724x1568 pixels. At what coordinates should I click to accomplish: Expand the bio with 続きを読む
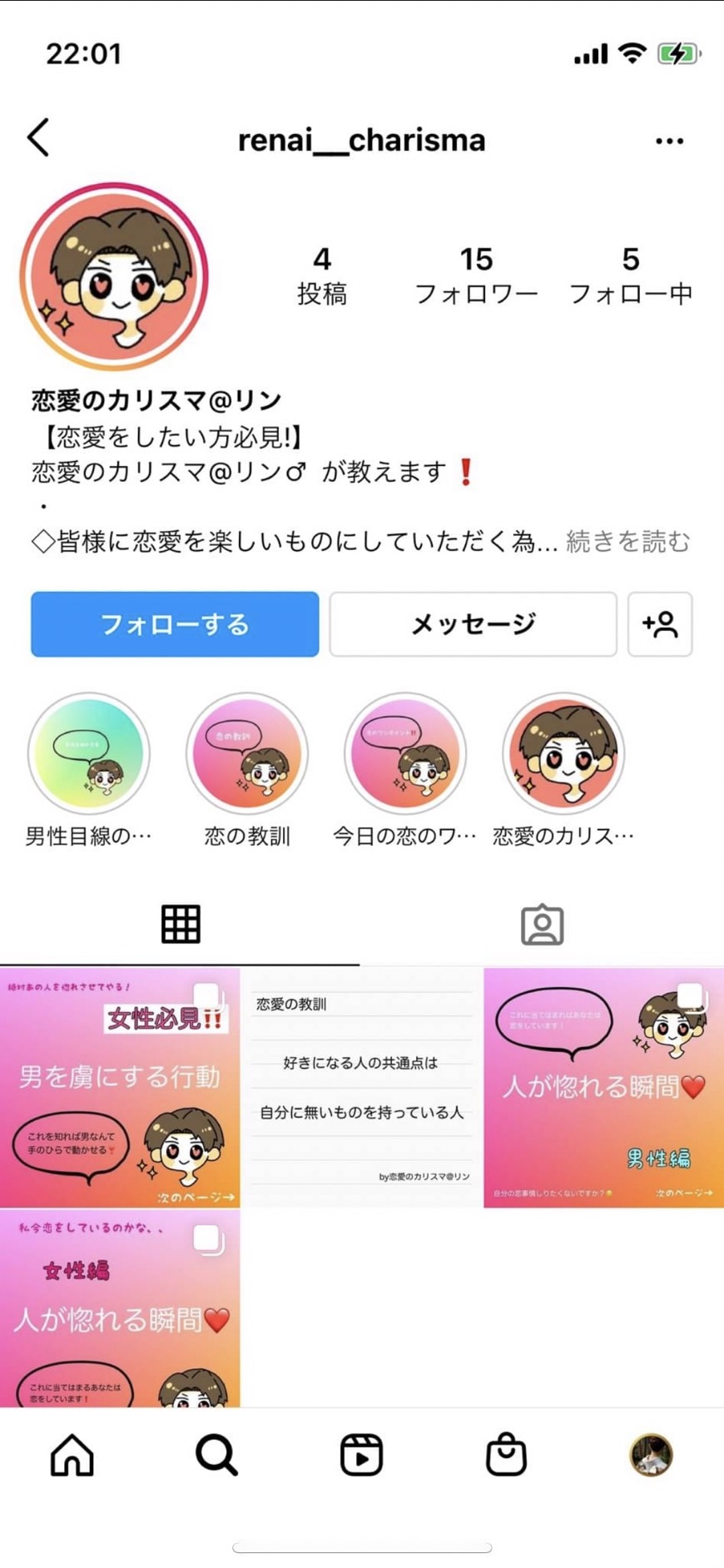click(628, 542)
